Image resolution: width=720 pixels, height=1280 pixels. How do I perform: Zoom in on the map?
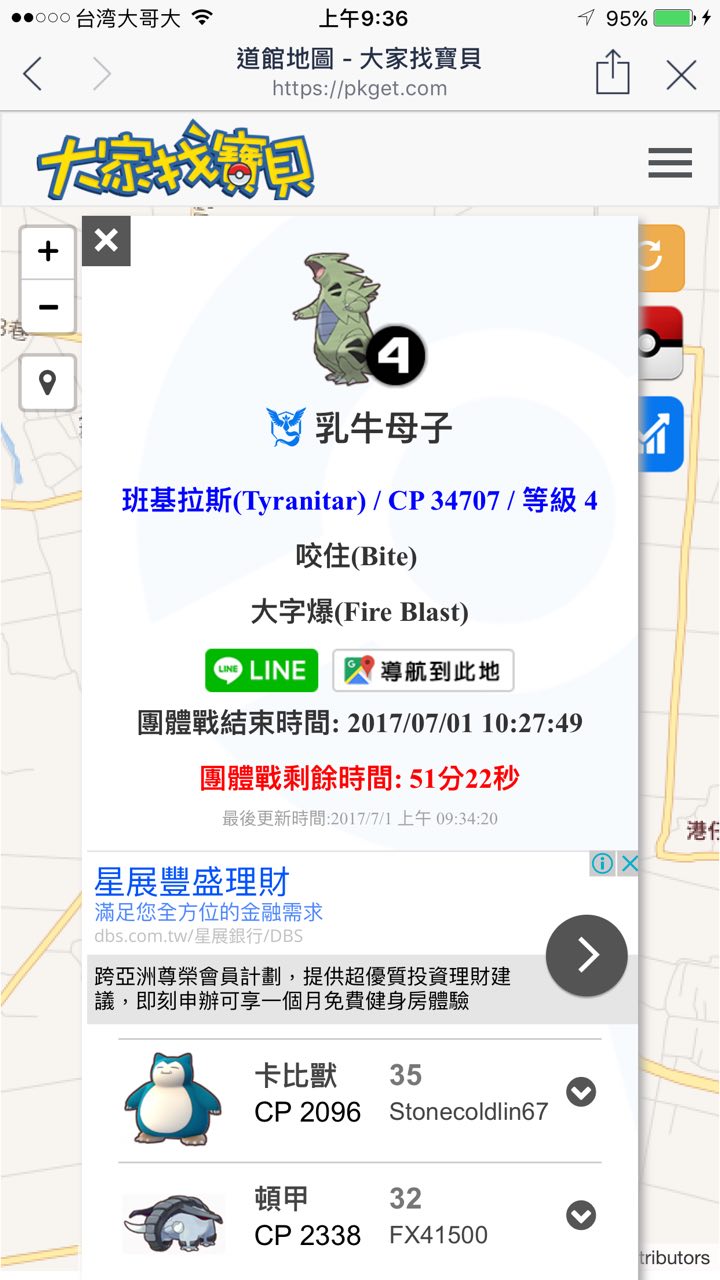coord(48,252)
